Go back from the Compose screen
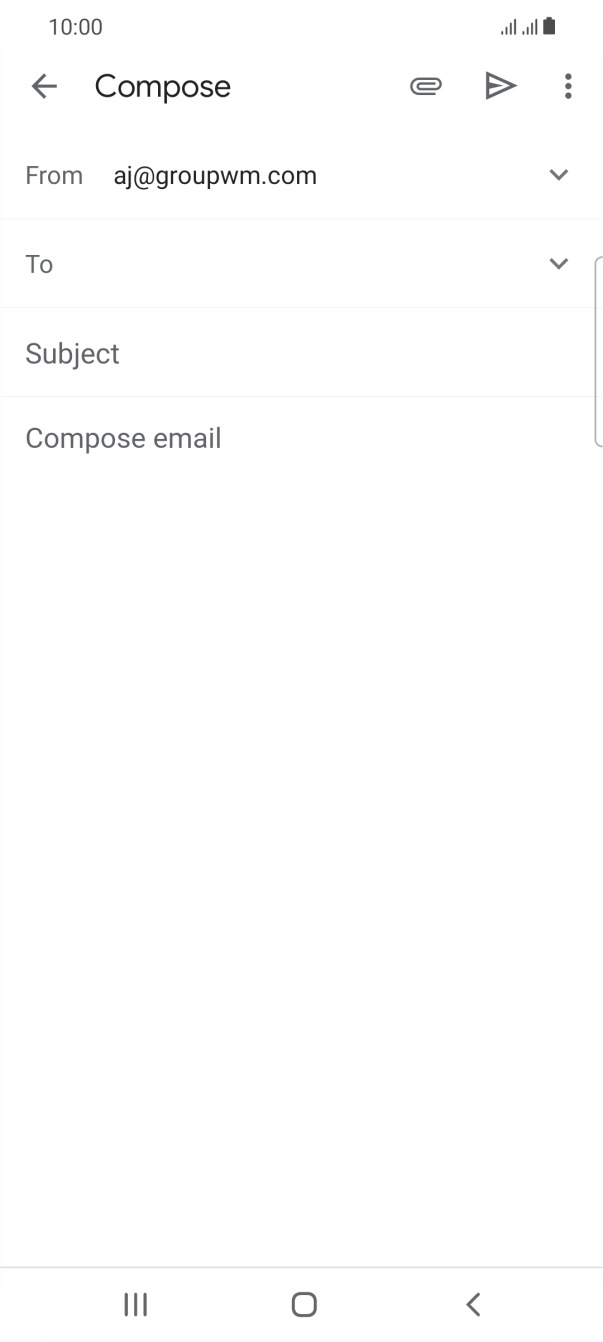Viewport: 603px width, 1342px height. point(44,87)
